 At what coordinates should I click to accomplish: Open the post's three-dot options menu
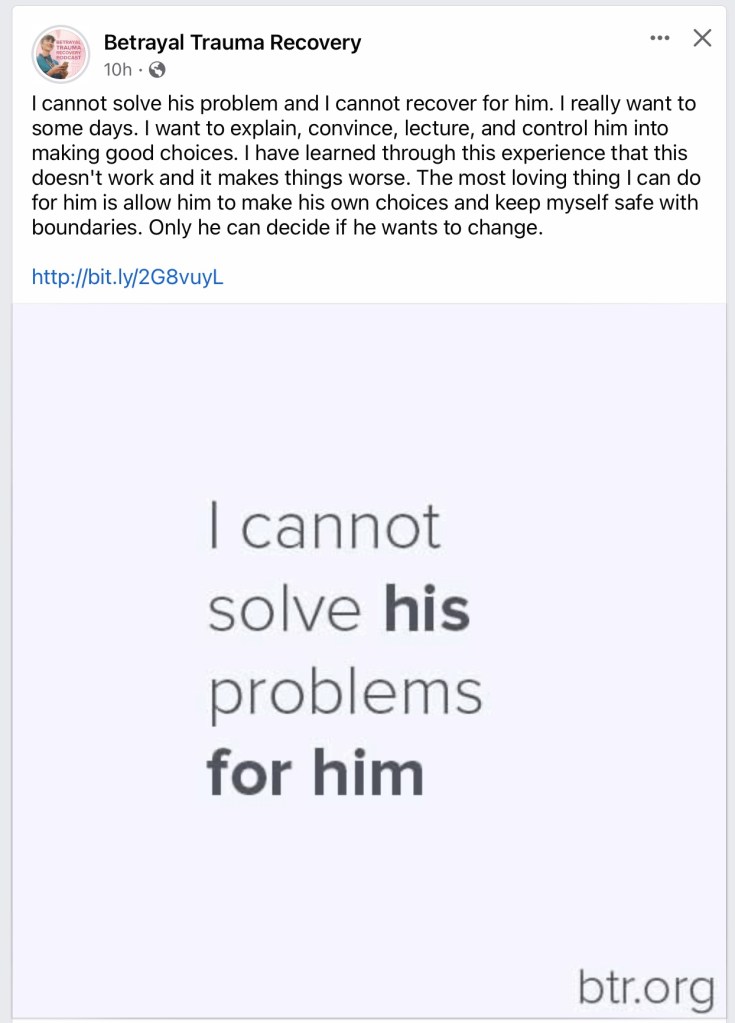pyautogui.click(x=660, y=39)
